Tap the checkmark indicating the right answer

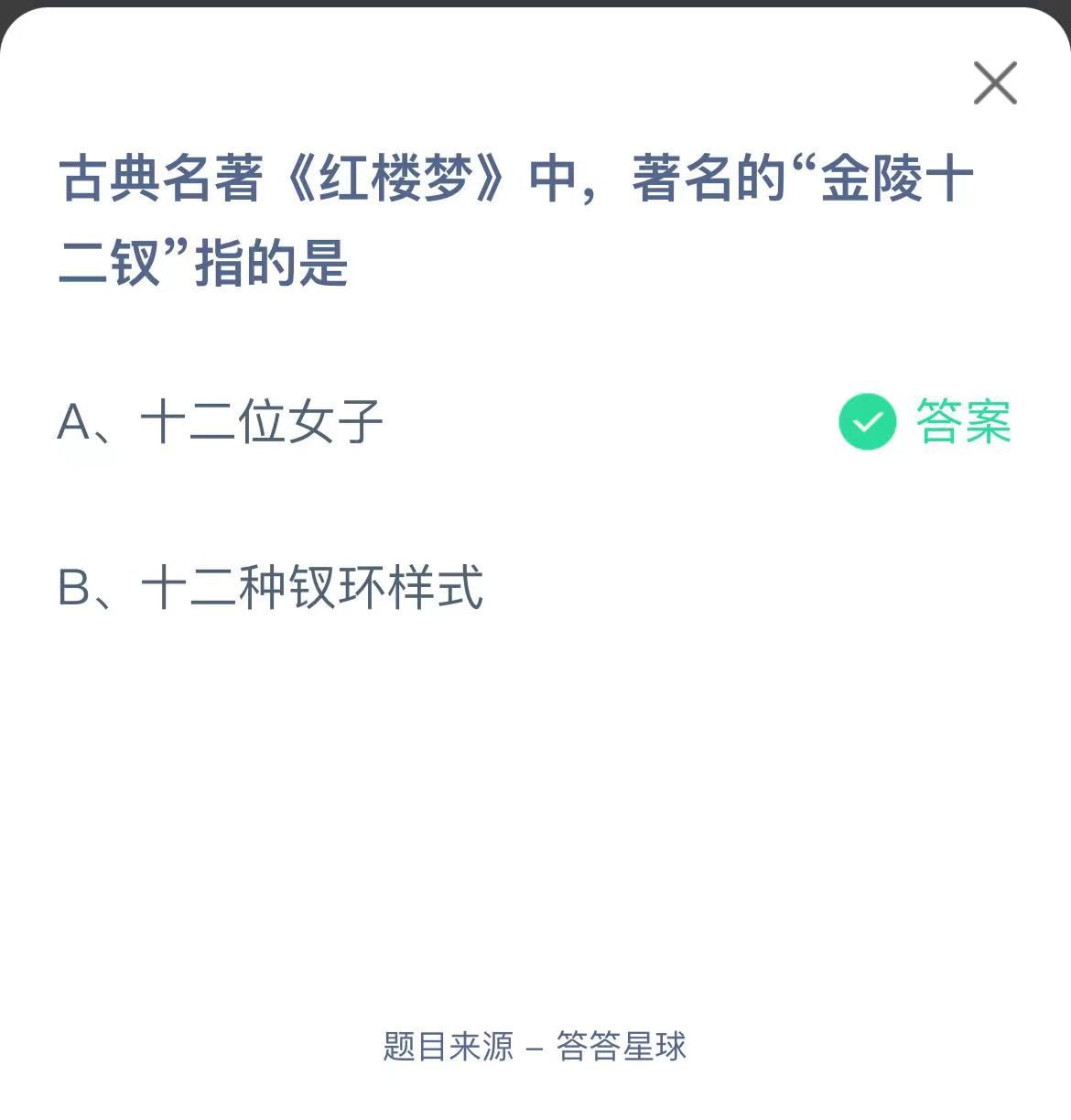click(867, 422)
